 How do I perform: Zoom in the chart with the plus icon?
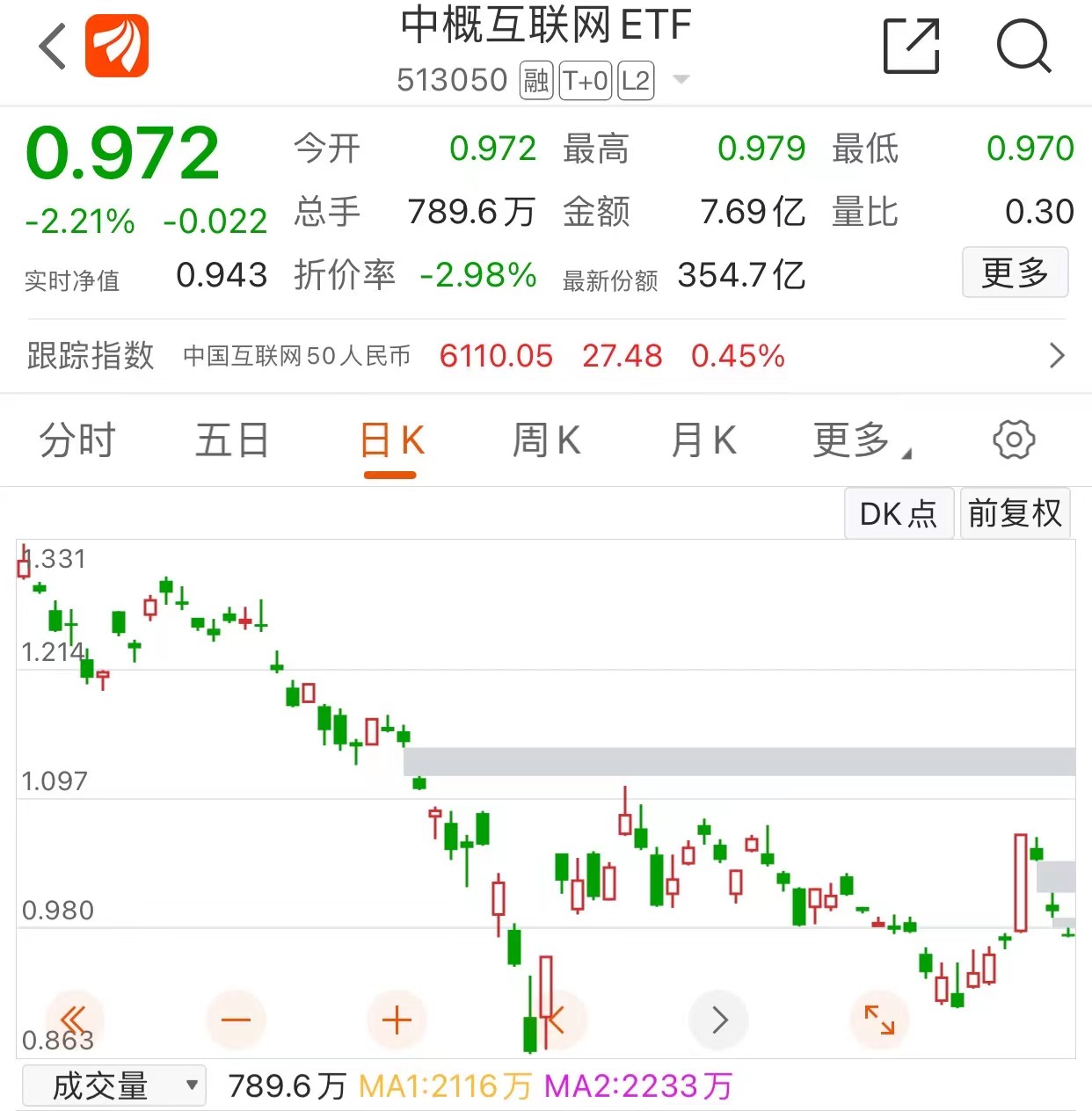[397, 1020]
